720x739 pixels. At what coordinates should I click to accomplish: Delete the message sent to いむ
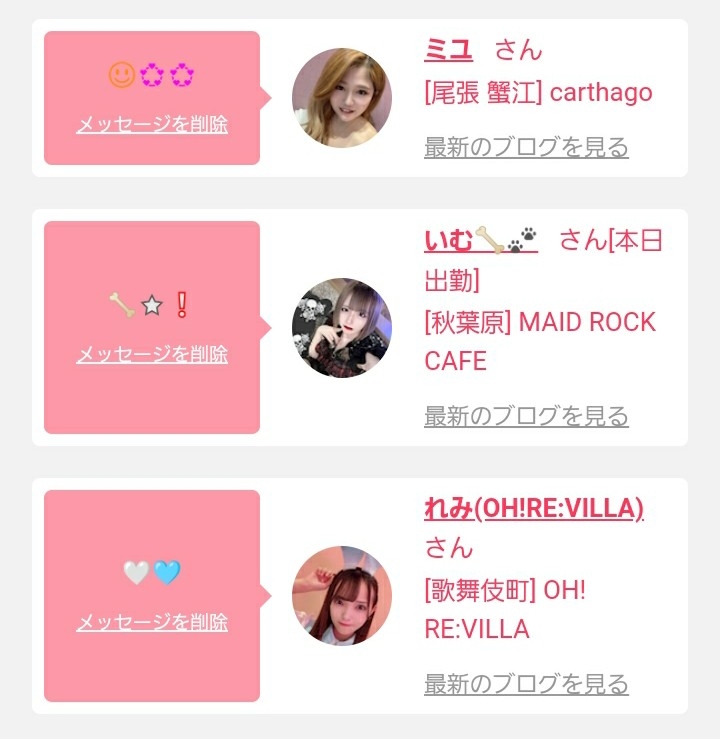click(x=152, y=355)
